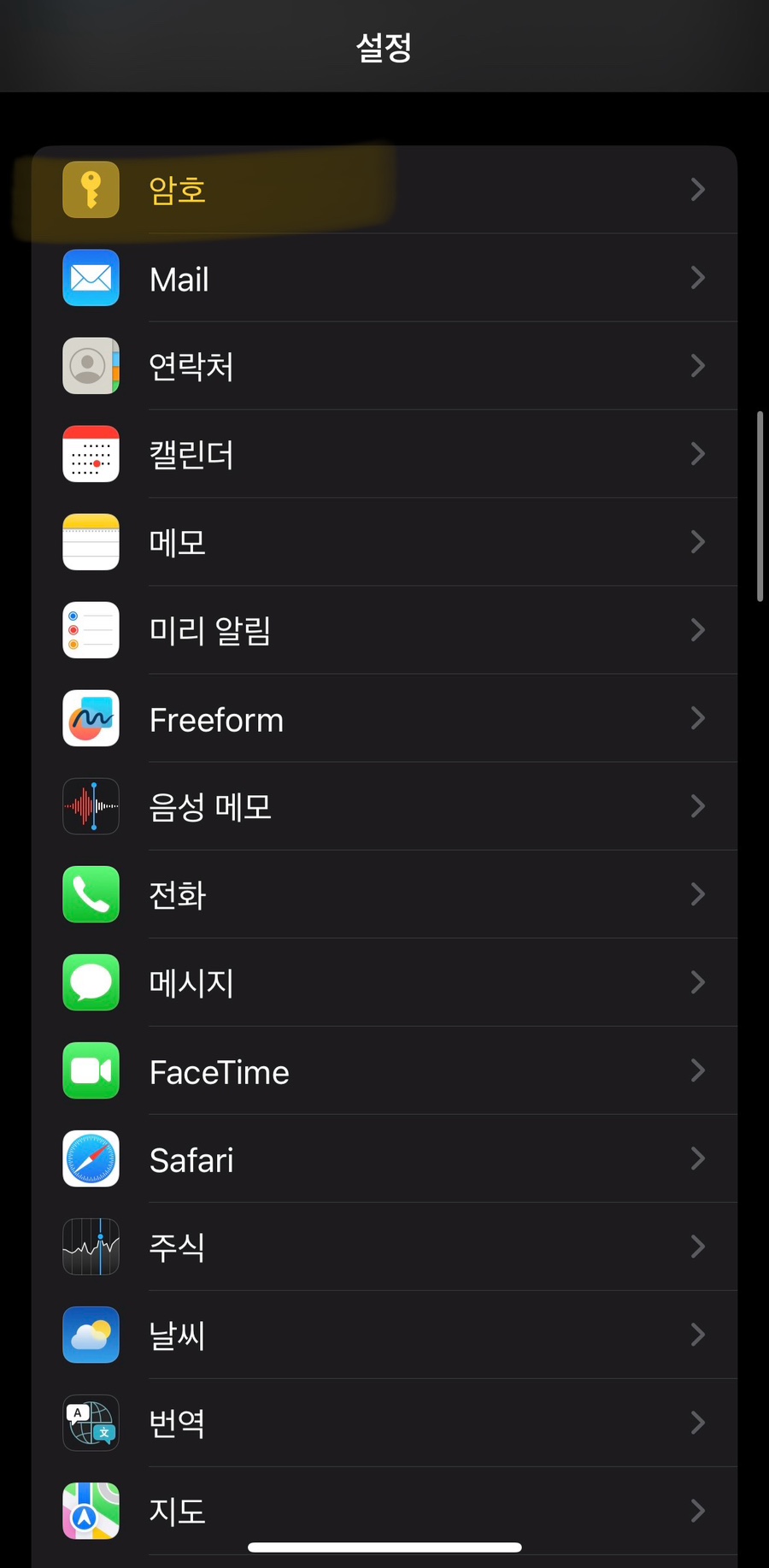Open 메시지 (Messages) settings

point(384,982)
